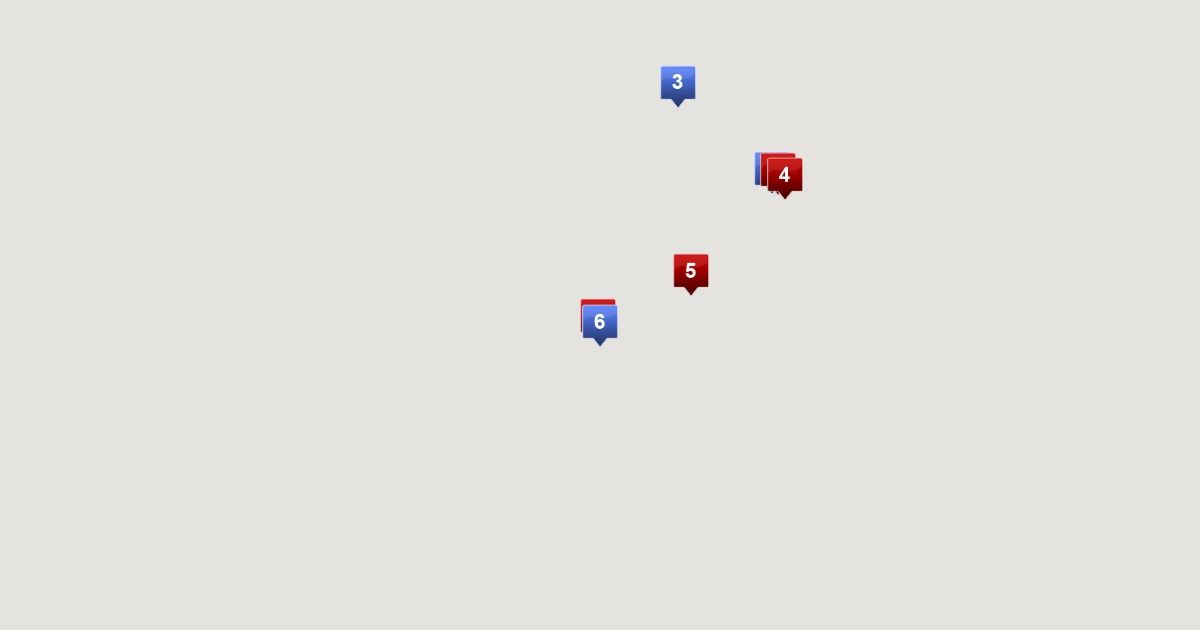Screen dimensions: 1200x630
Task: View details for blue pin number 6
Action: tap(600, 322)
